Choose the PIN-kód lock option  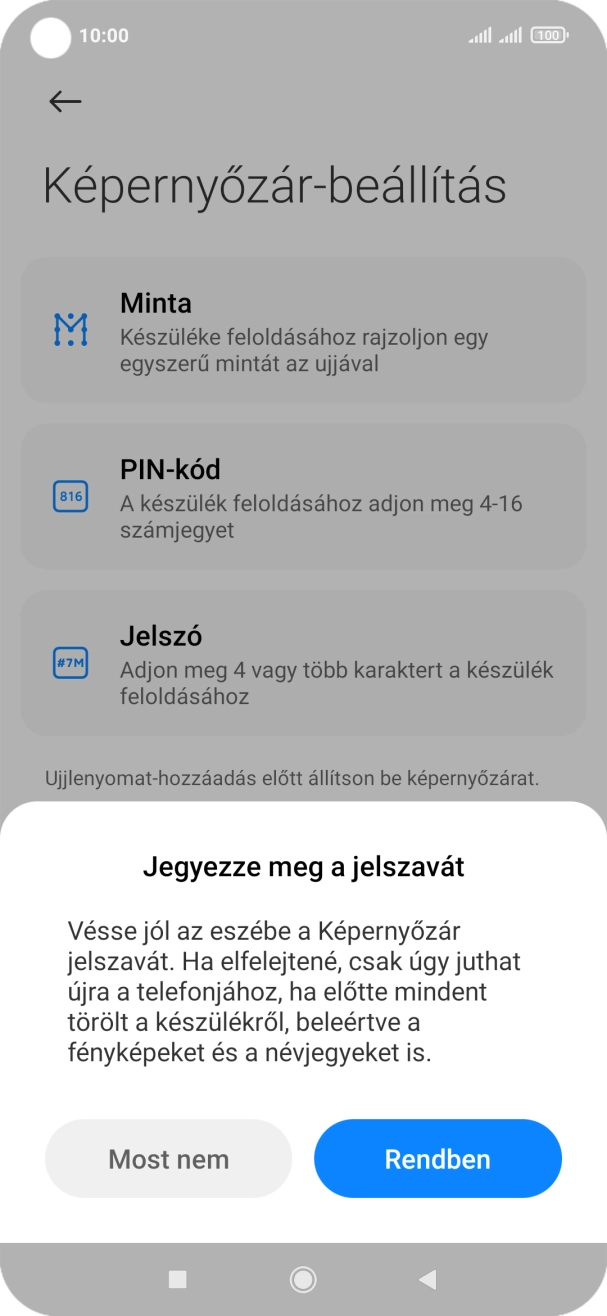click(303, 497)
